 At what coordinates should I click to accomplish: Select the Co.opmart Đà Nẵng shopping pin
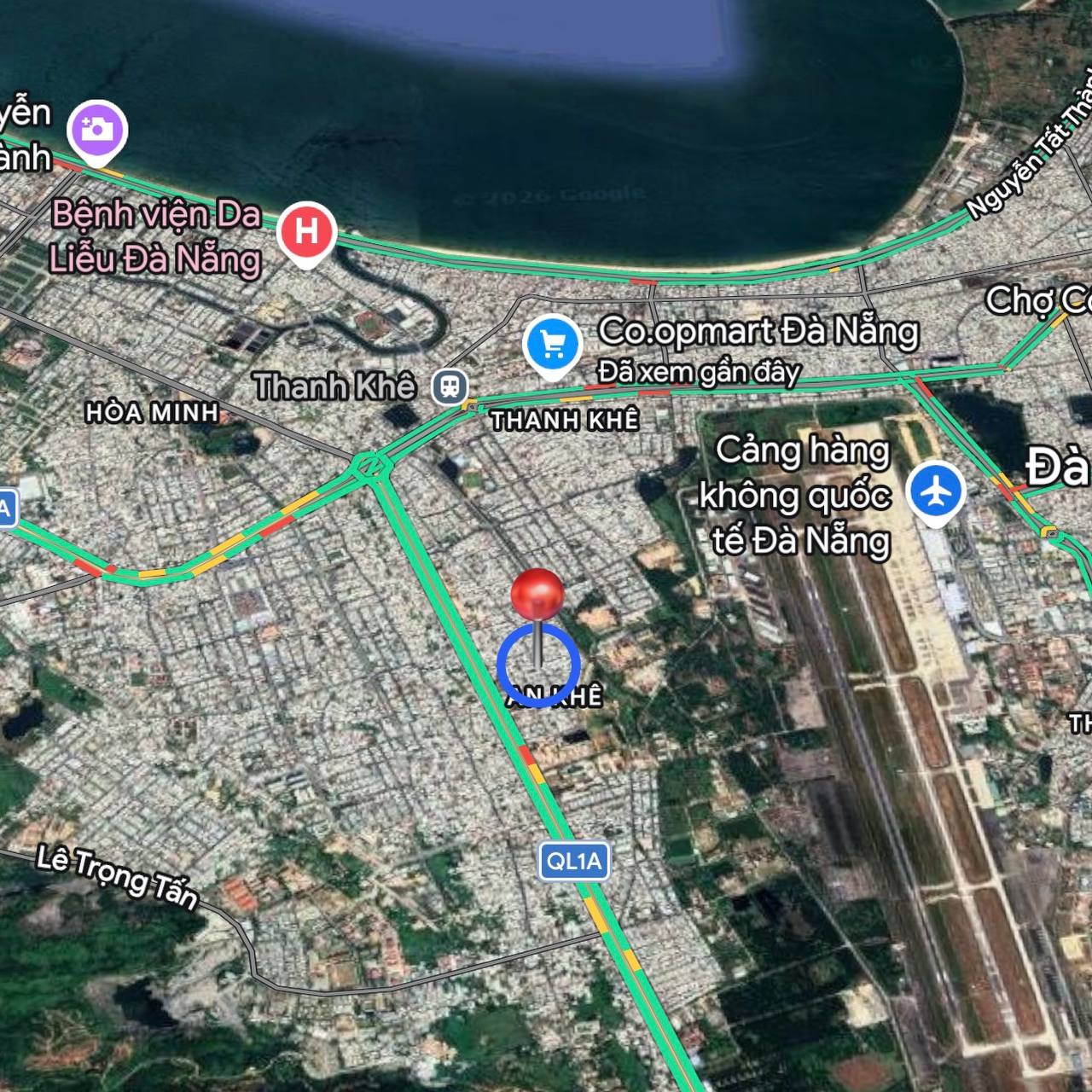pyautogui.click(x=552, y=345)
